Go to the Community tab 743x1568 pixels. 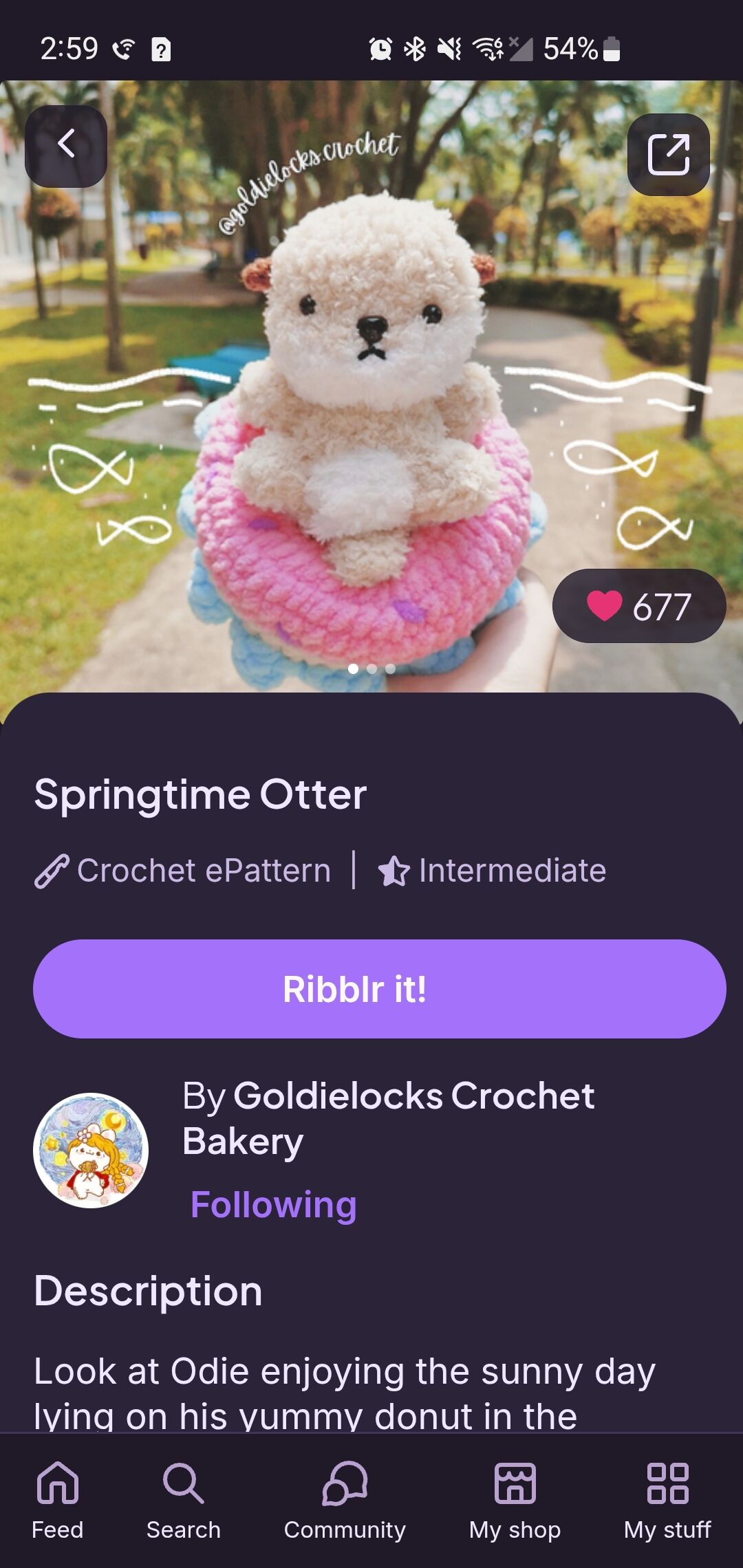pyautogui.click(x=345, y=1501)
